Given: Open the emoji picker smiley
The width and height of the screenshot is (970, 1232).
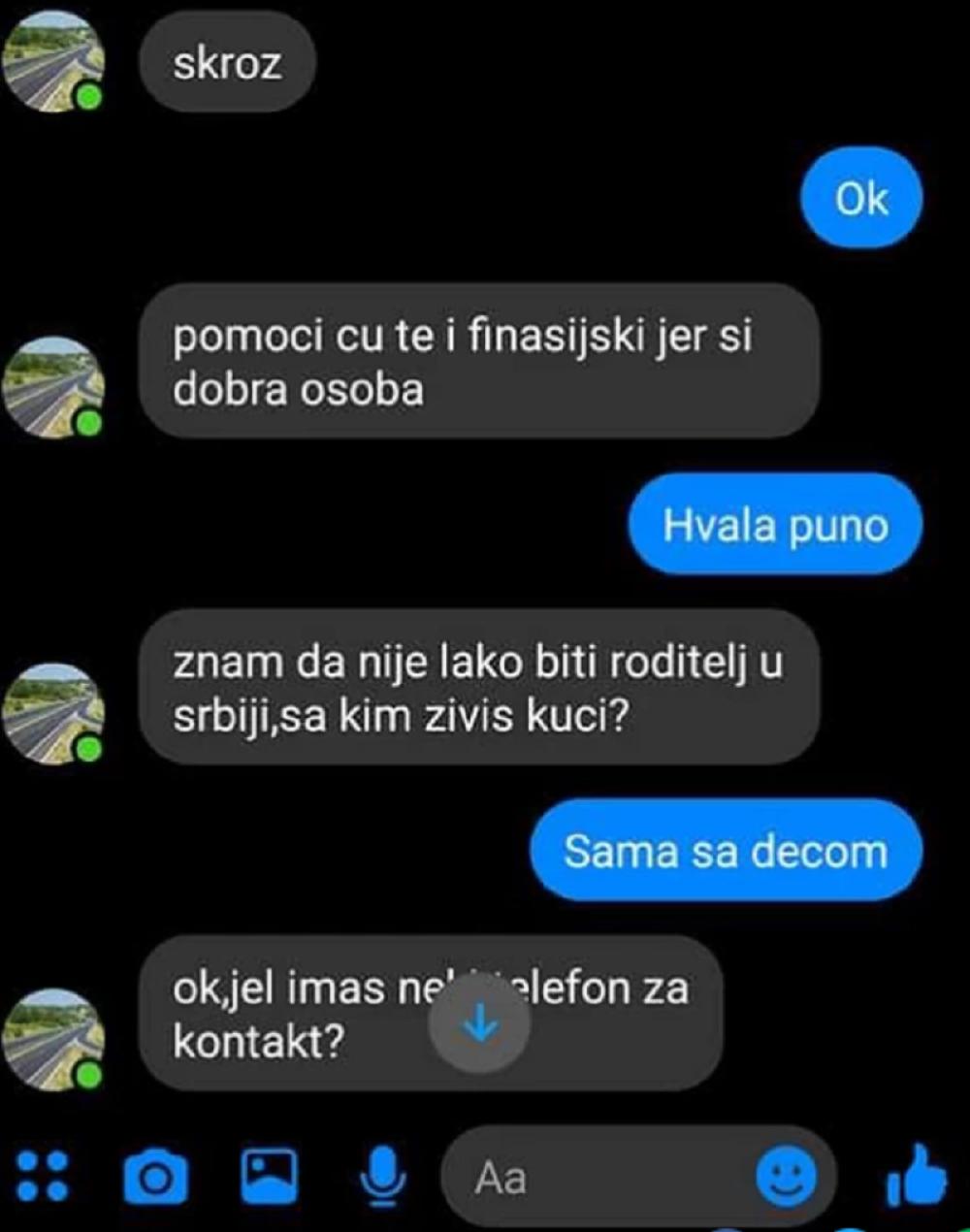Looking at the screenshot, I should pos(787,1177).
